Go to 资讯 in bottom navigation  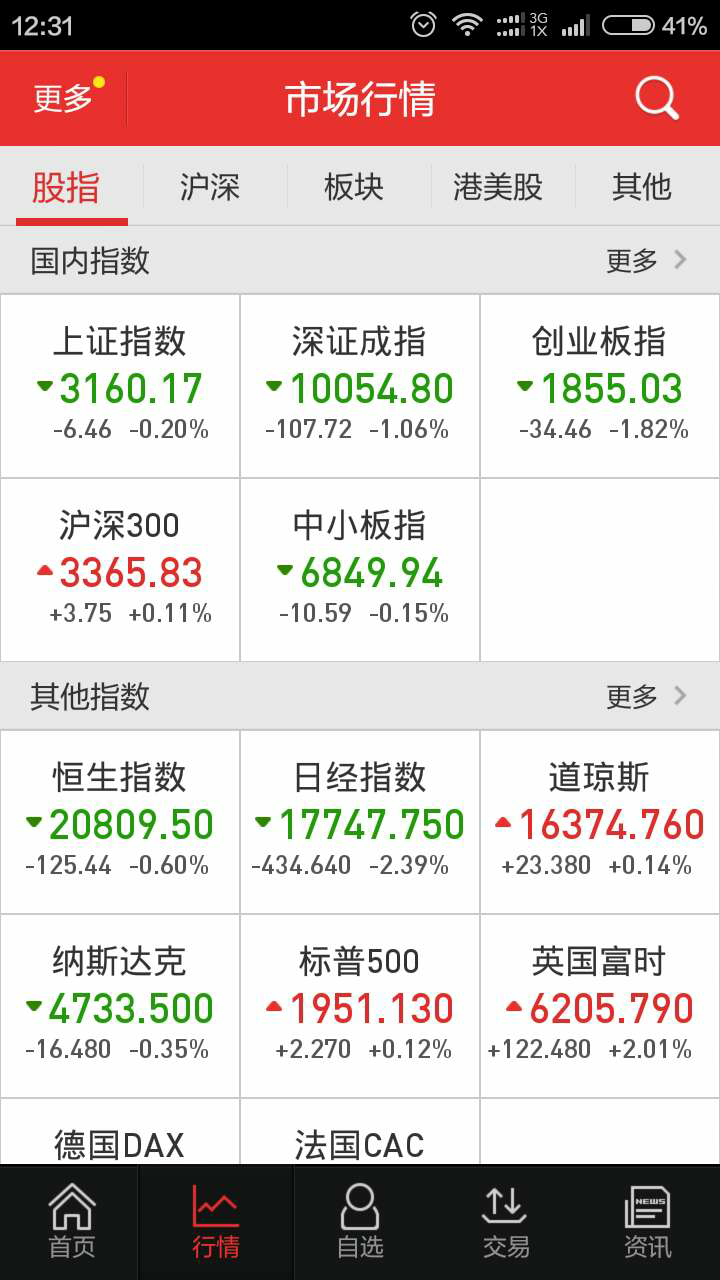tap(648, 1222)
